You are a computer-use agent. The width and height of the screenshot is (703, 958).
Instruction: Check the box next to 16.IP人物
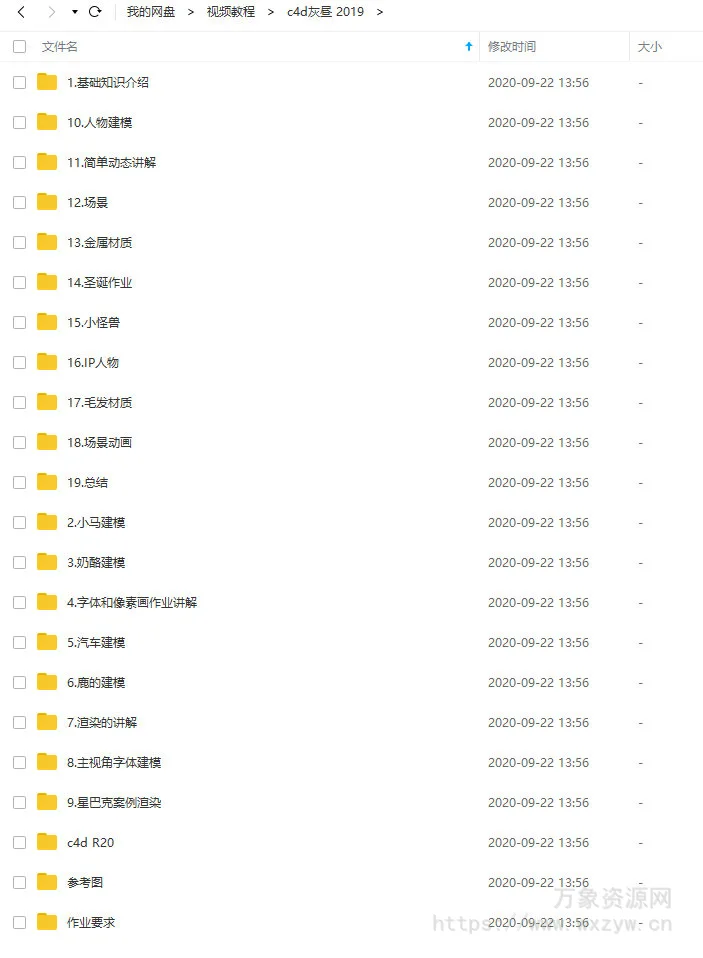(19, 363)
